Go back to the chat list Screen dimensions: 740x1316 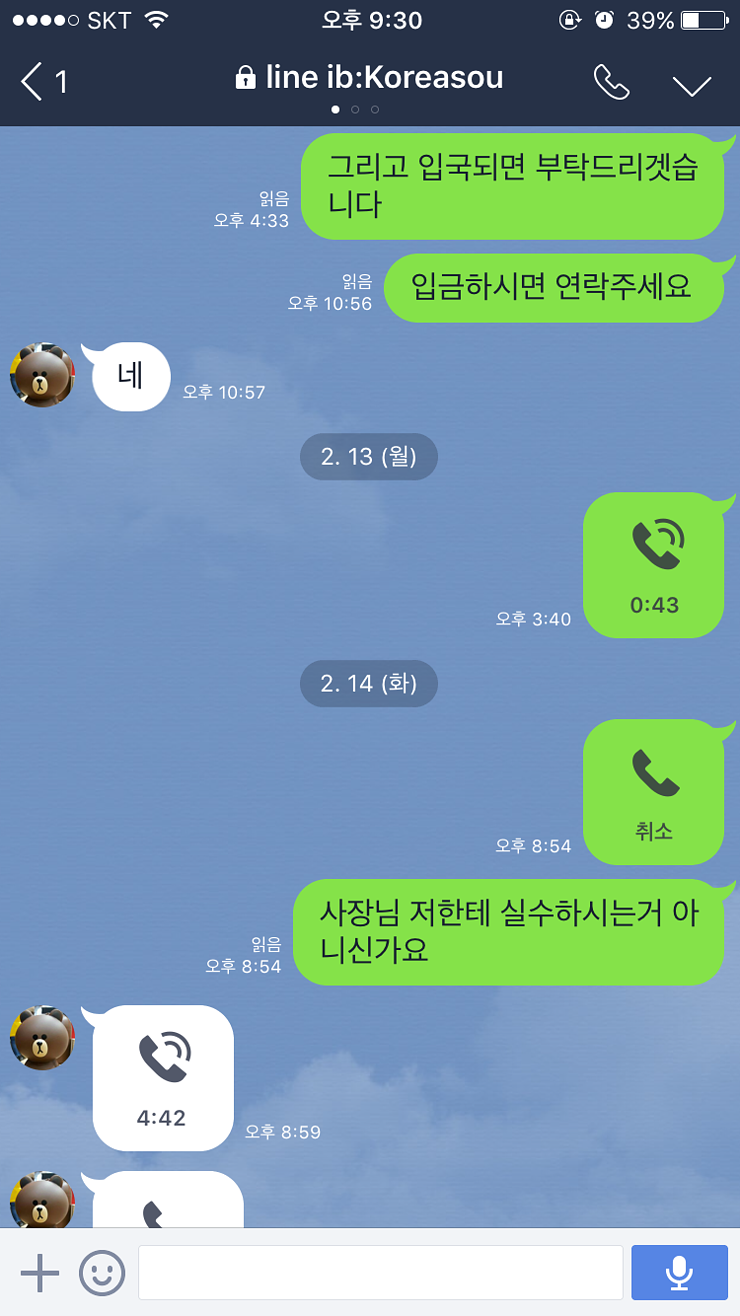(x=43, y=81)
